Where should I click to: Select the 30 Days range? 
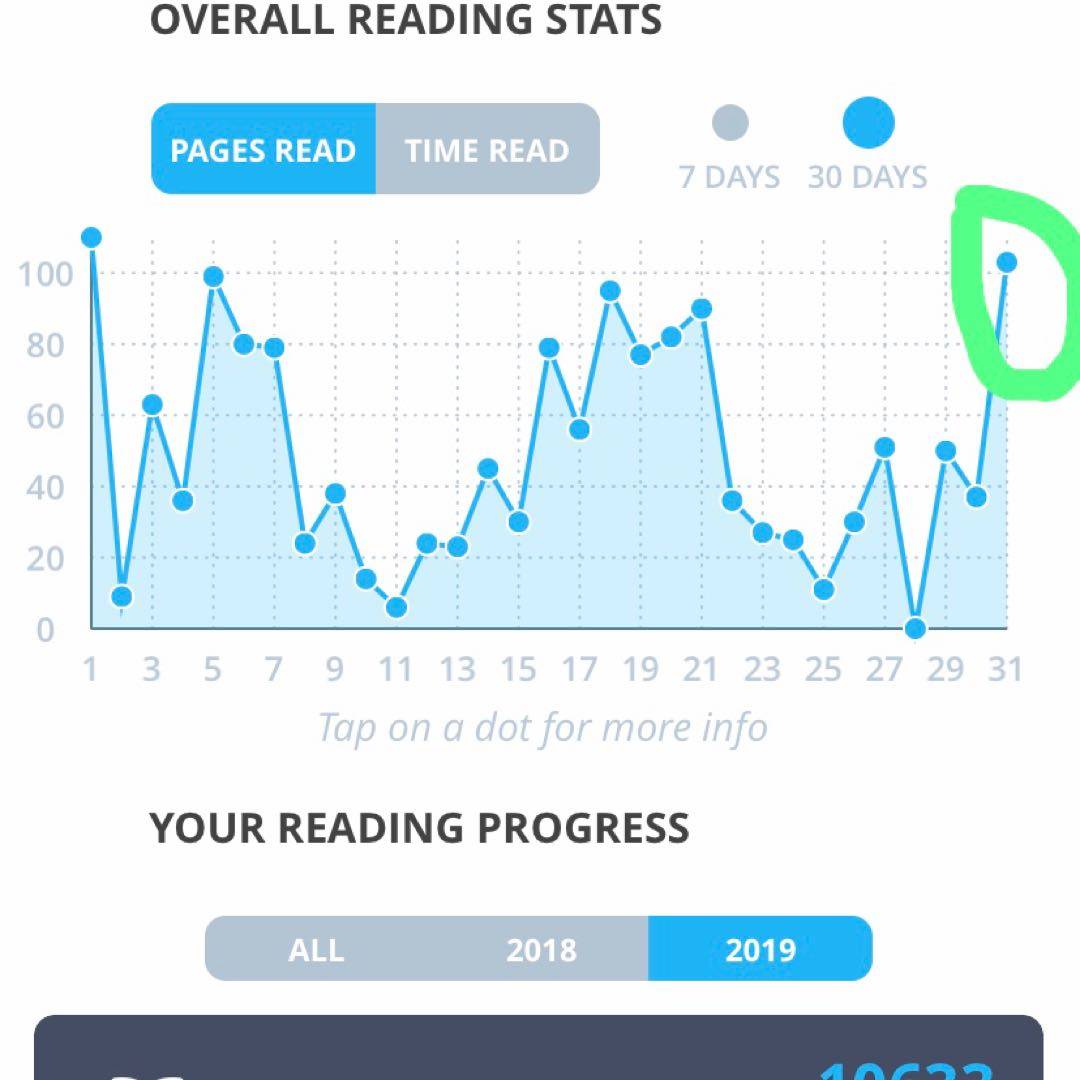(x=868, y=124)
